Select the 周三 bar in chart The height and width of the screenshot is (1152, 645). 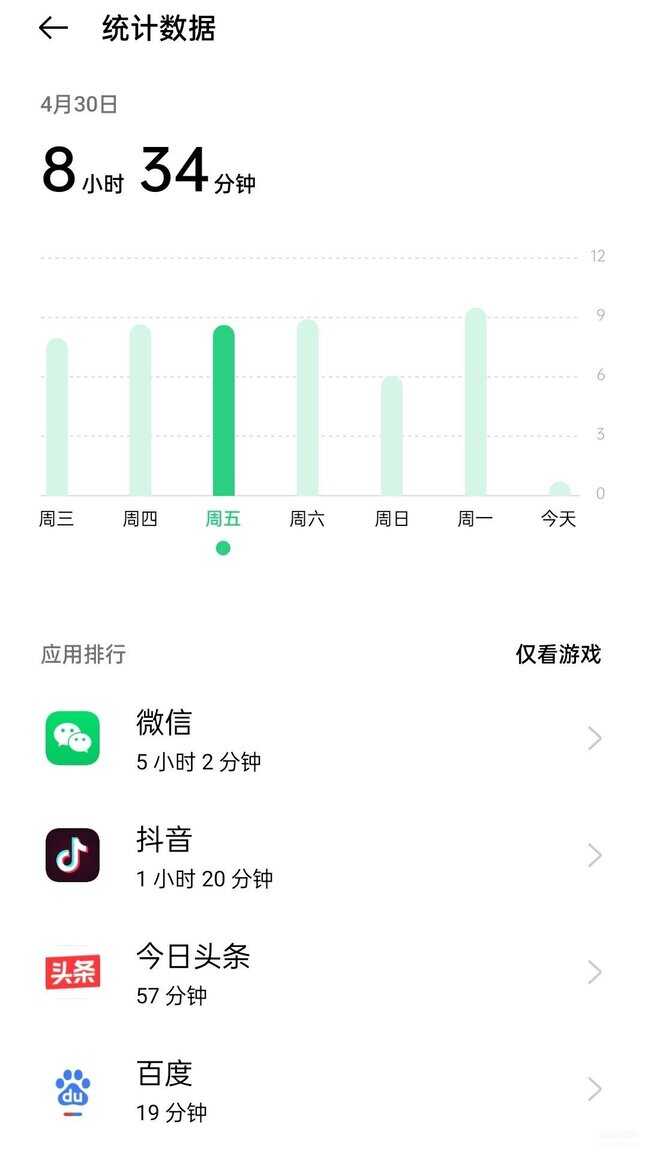point(57,418)
